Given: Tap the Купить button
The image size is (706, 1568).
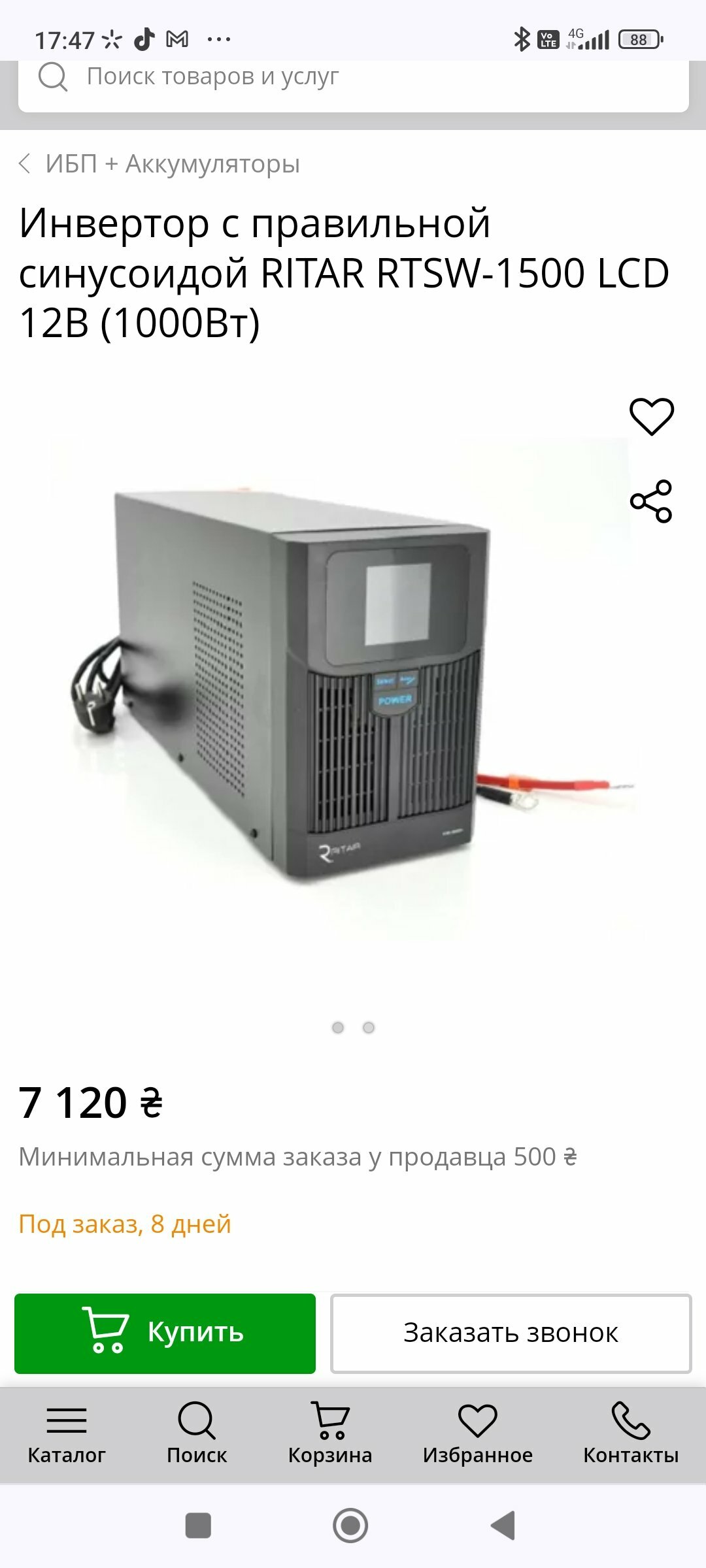Looking at the screenshot, I should 165,1333.
